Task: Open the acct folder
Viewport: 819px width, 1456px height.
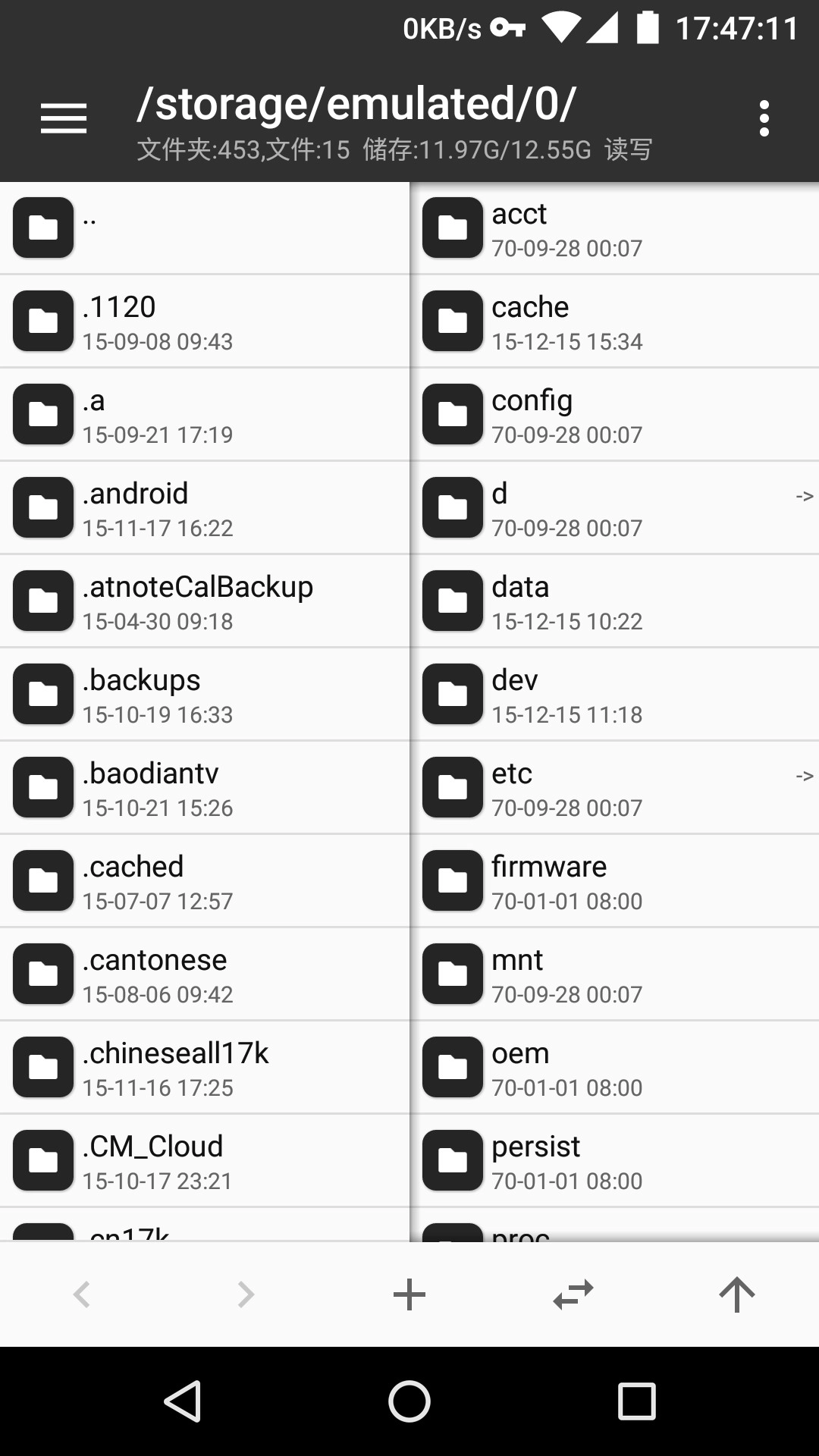Action: [615, 228]
